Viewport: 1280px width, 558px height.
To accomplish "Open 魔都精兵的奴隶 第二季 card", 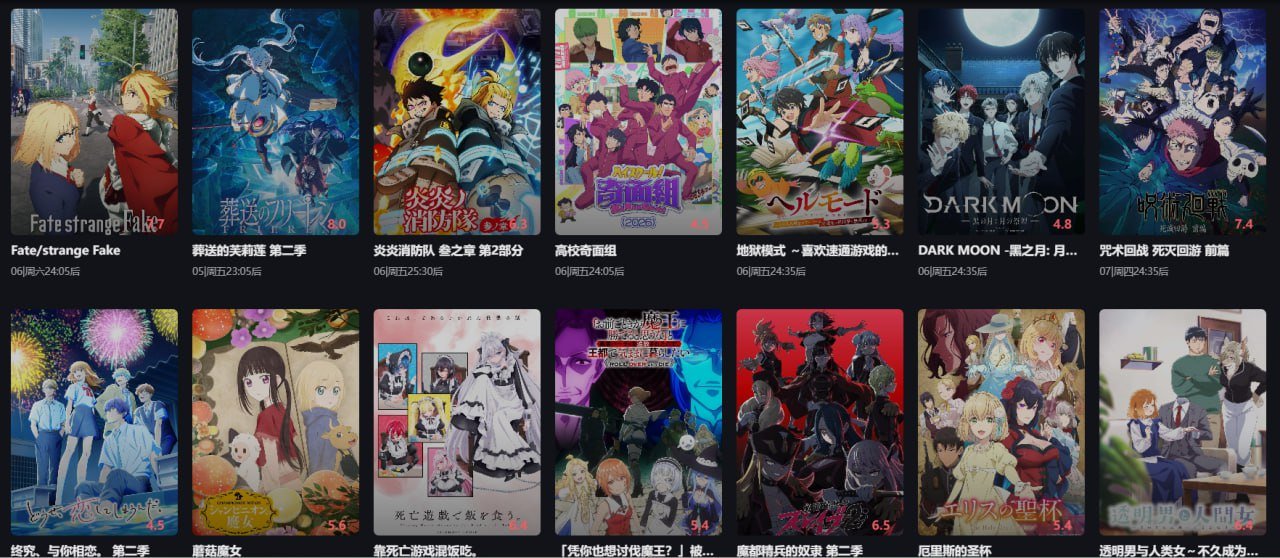I will (820, 422).
